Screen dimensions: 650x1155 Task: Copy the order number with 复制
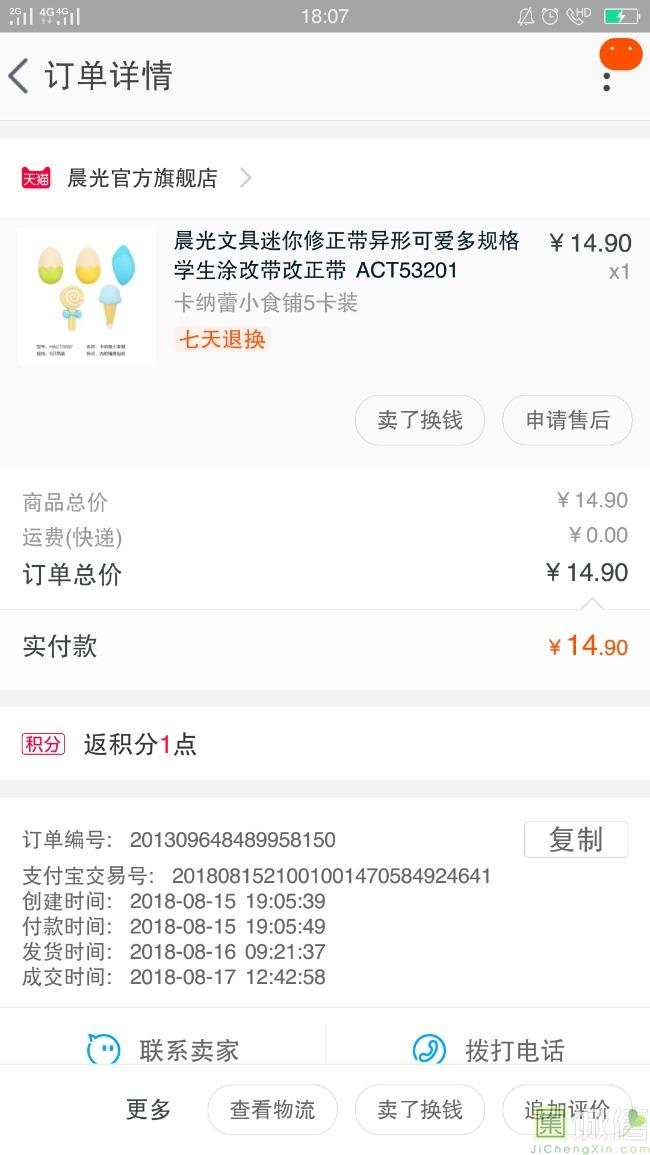(575, 840)
